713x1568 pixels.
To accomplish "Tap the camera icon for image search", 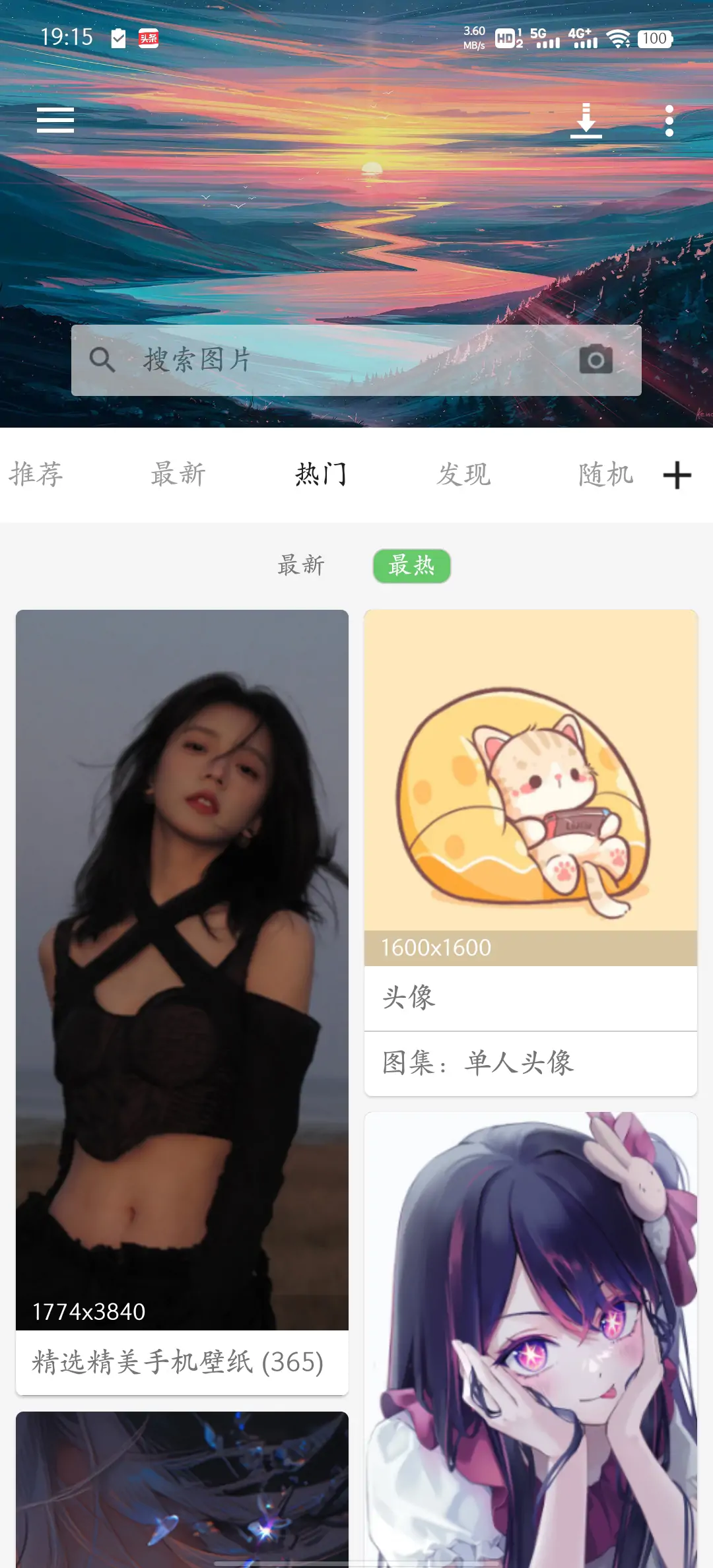I will 596,358.
